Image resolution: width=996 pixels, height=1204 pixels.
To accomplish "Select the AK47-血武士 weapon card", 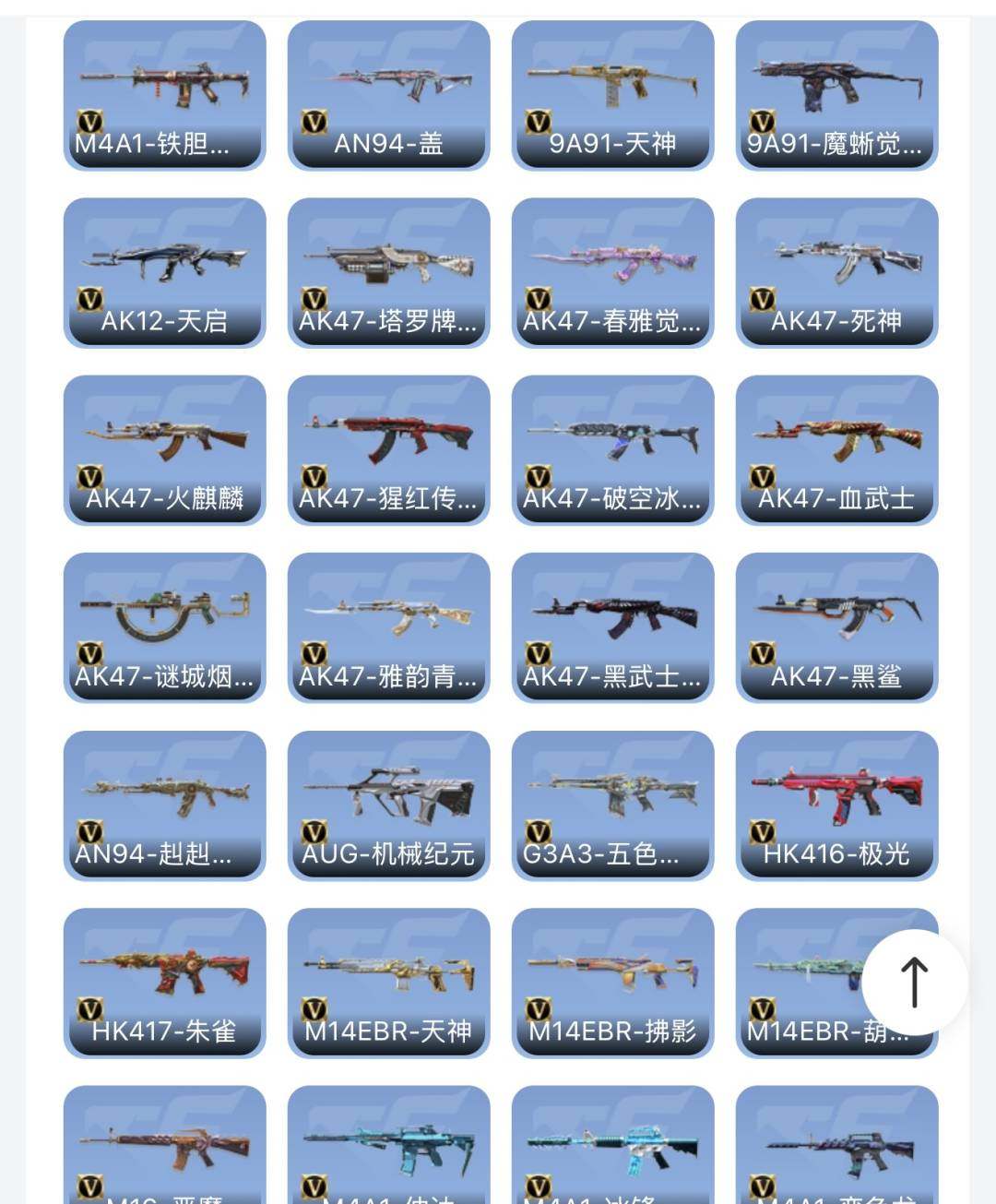I will (x=836, y=449).
